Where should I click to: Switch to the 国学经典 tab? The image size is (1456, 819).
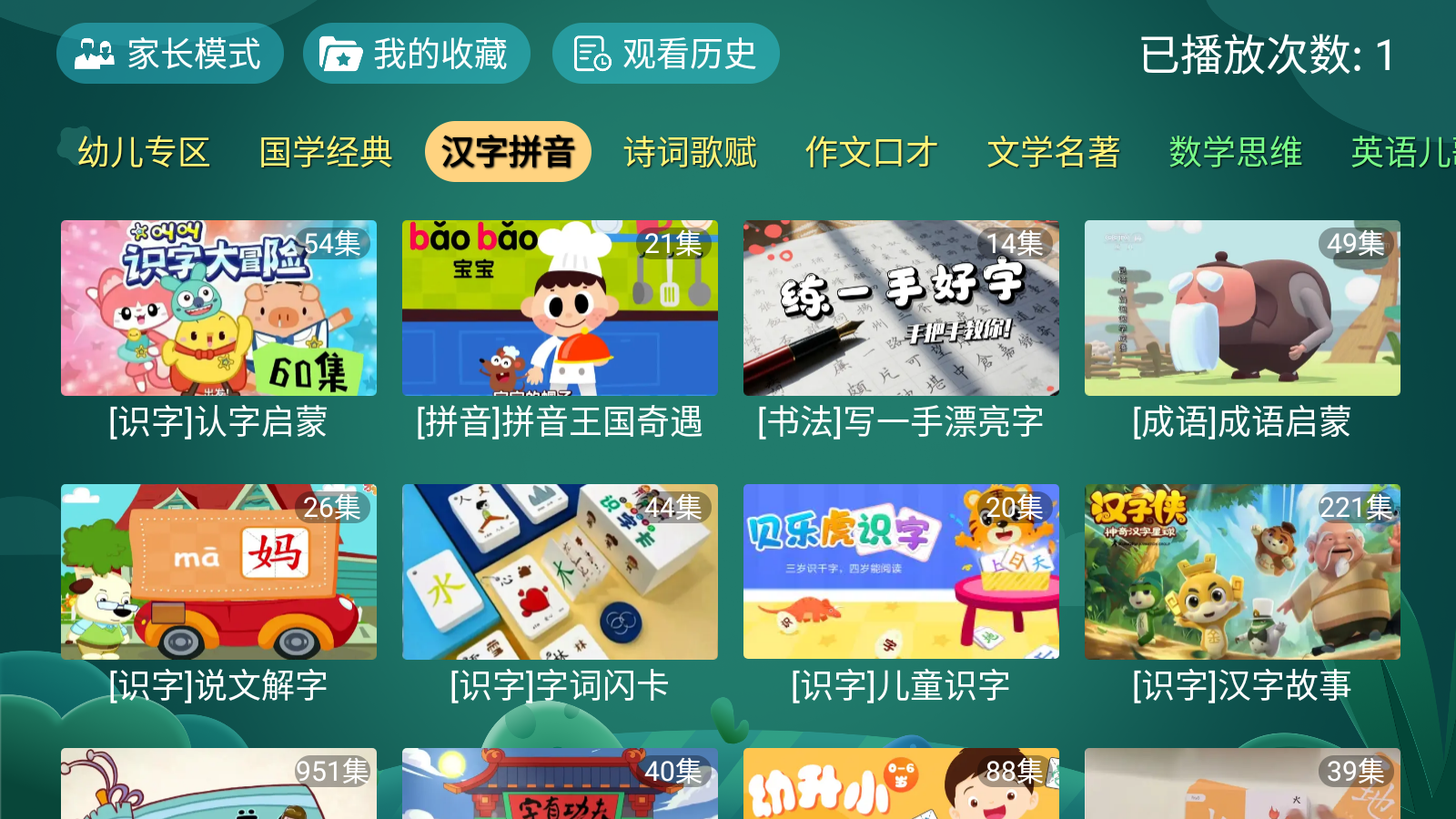tap(326, 152)
